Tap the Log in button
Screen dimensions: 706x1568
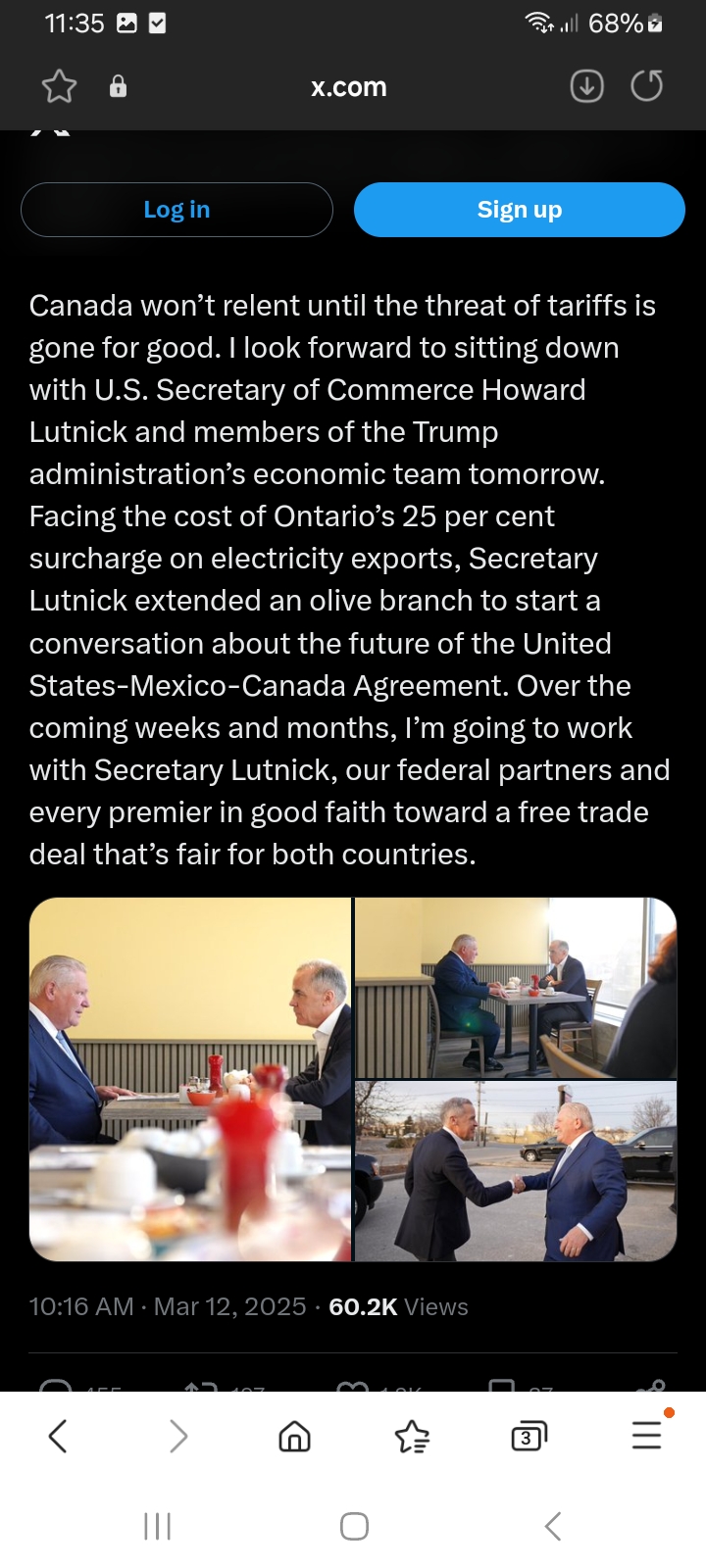176,210
